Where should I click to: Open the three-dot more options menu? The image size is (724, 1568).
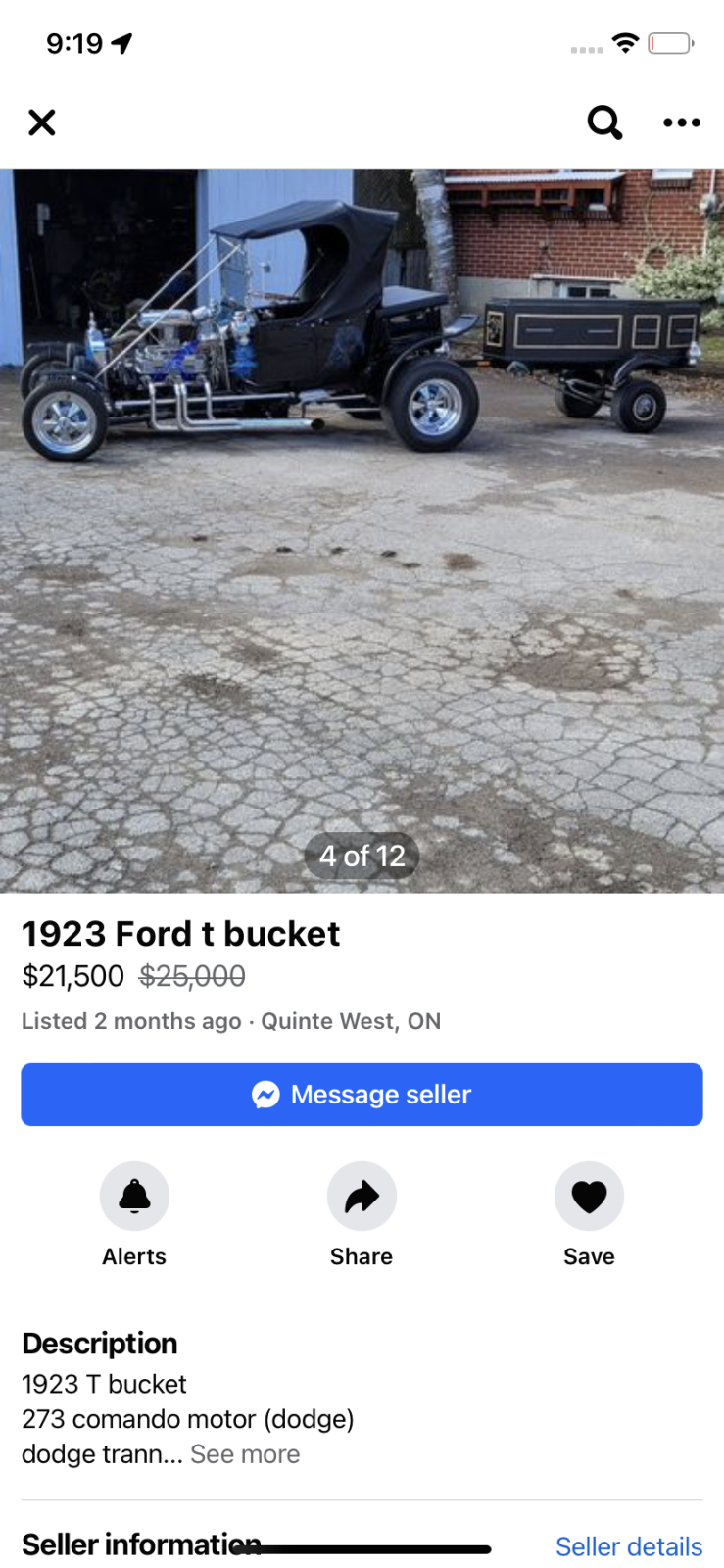tap(681, 122)
